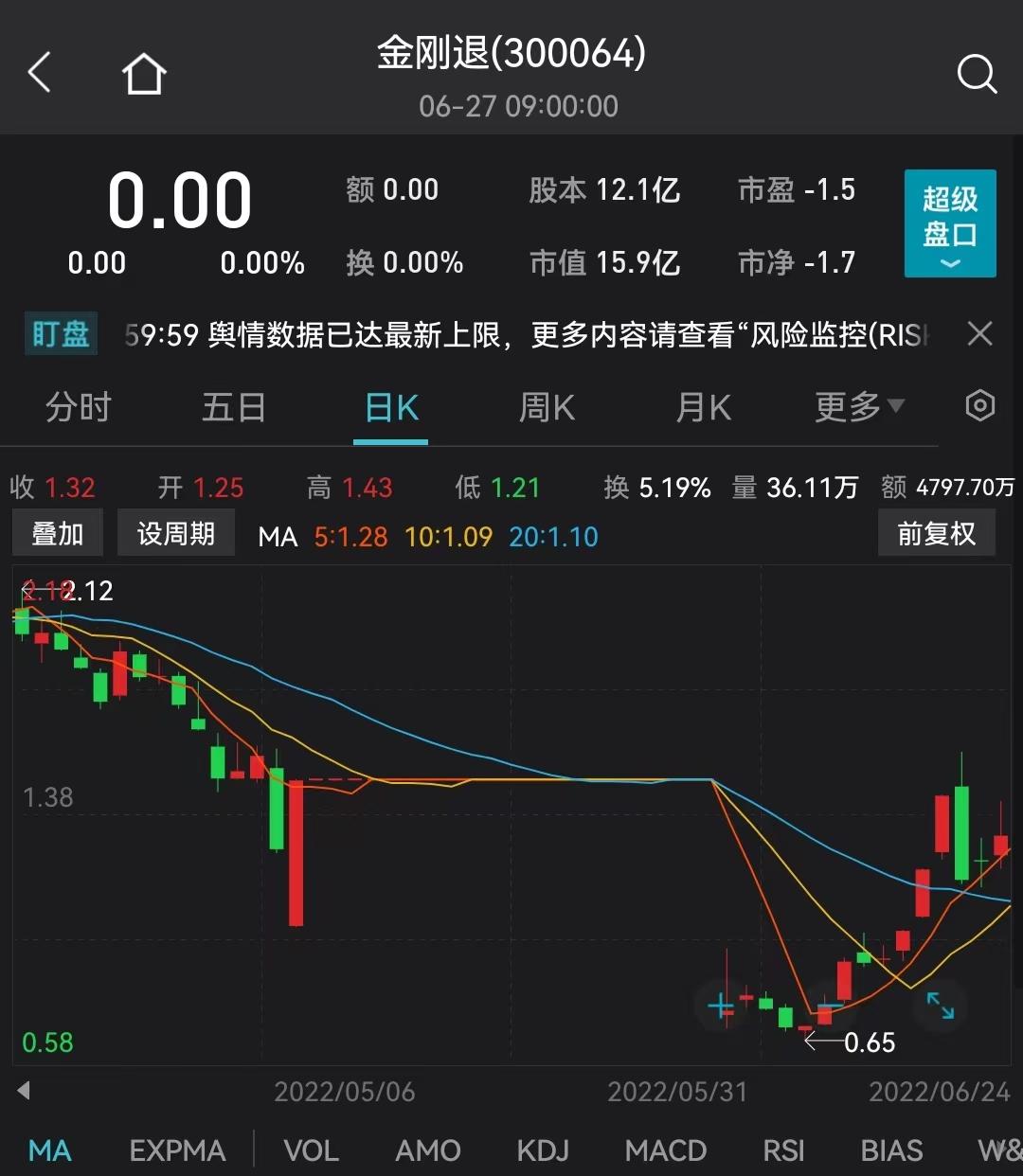This screenshot has height=1176, width=1023.
Task: Switch to the 月K chart tab
Action: [703, 408]
